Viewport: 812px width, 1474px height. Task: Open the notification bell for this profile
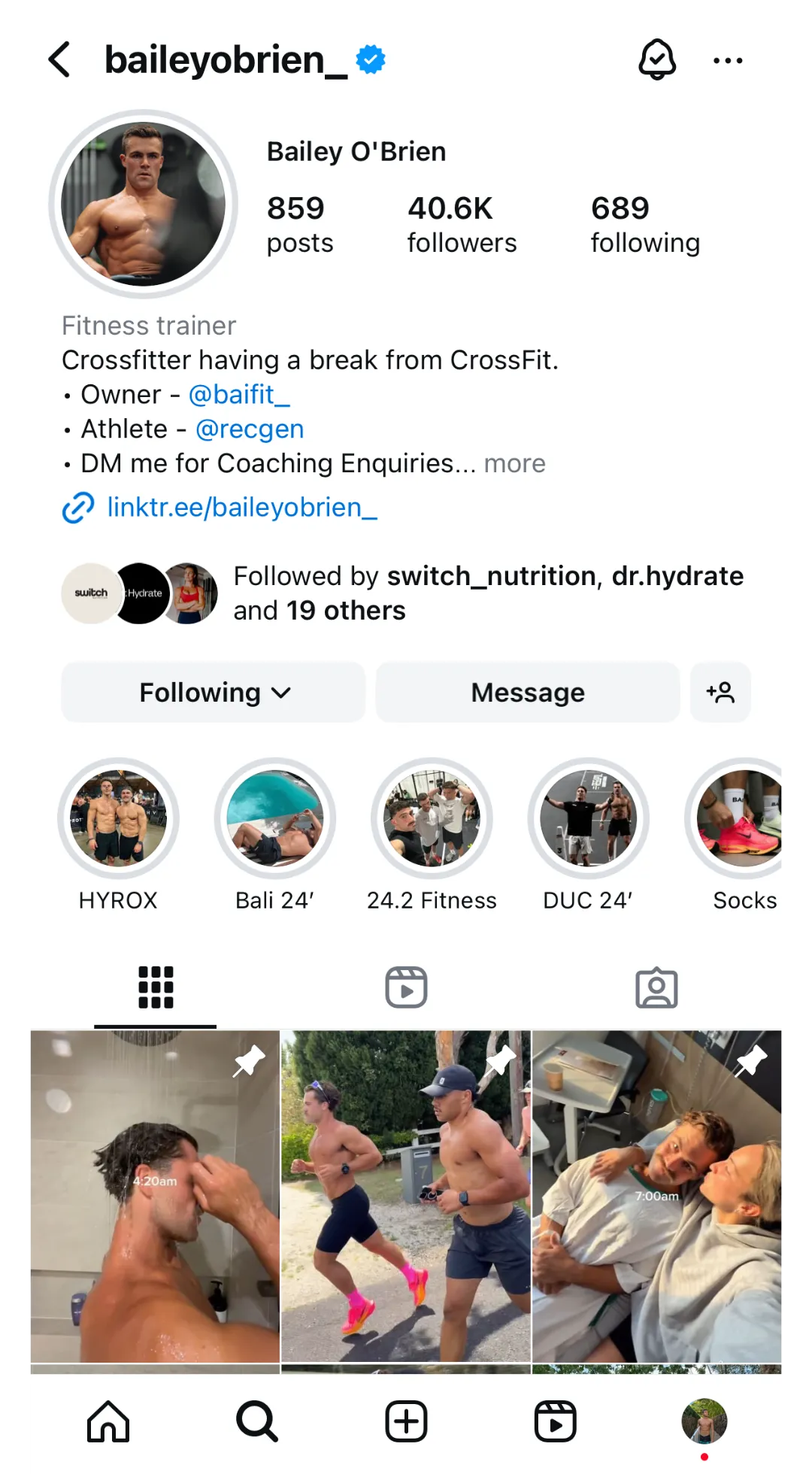pos(656,59)
